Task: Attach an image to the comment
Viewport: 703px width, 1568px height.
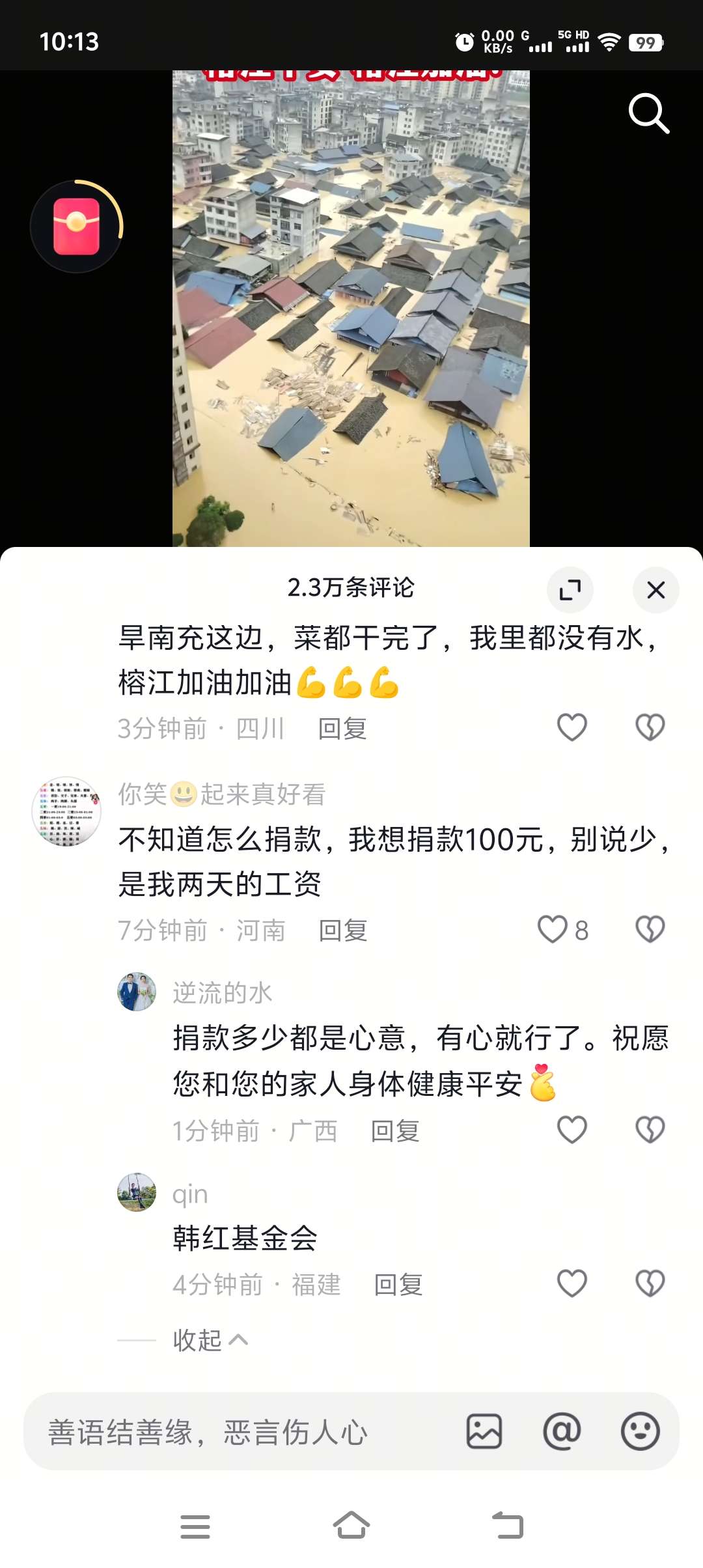Action: 484,1431
